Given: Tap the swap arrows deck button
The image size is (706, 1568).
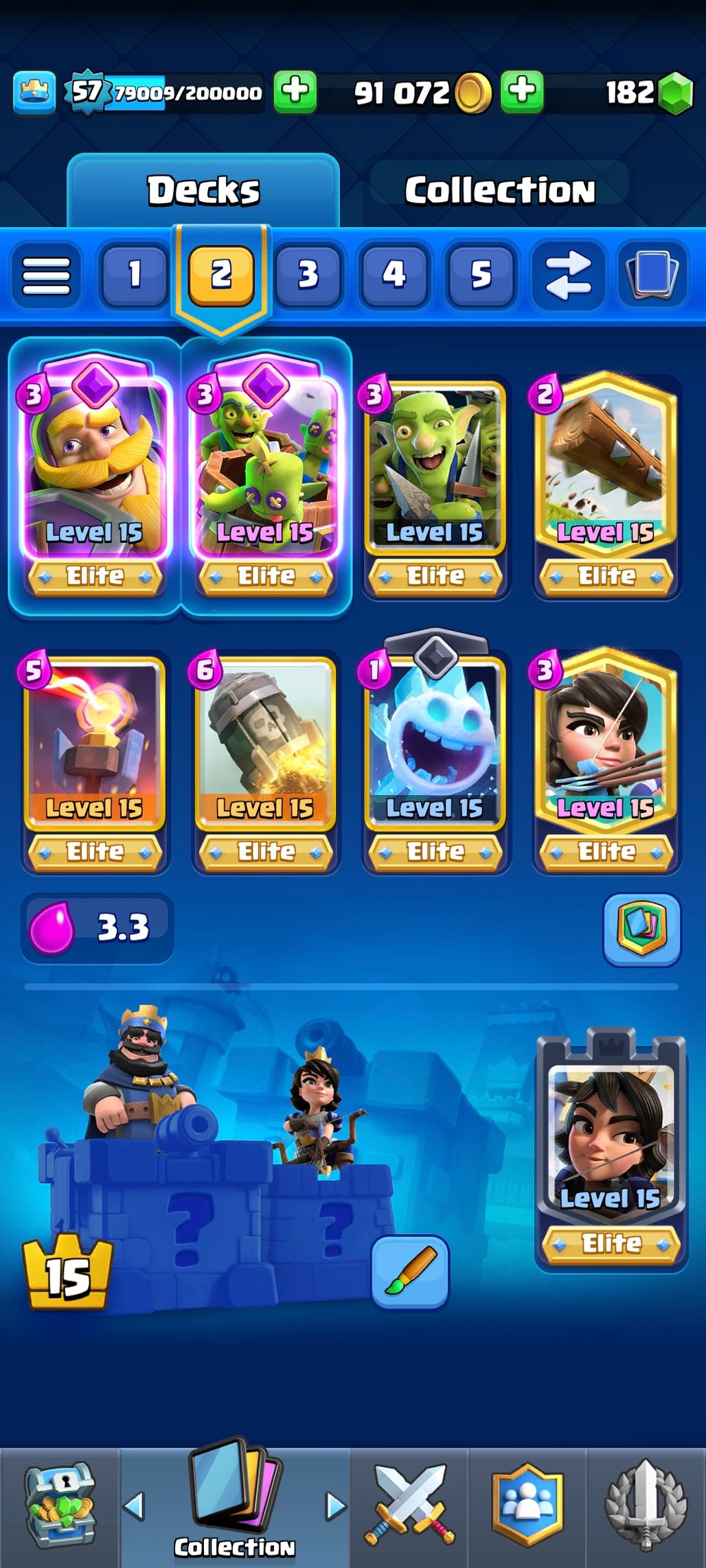Looking at the screenshot, I should point(567,275).
